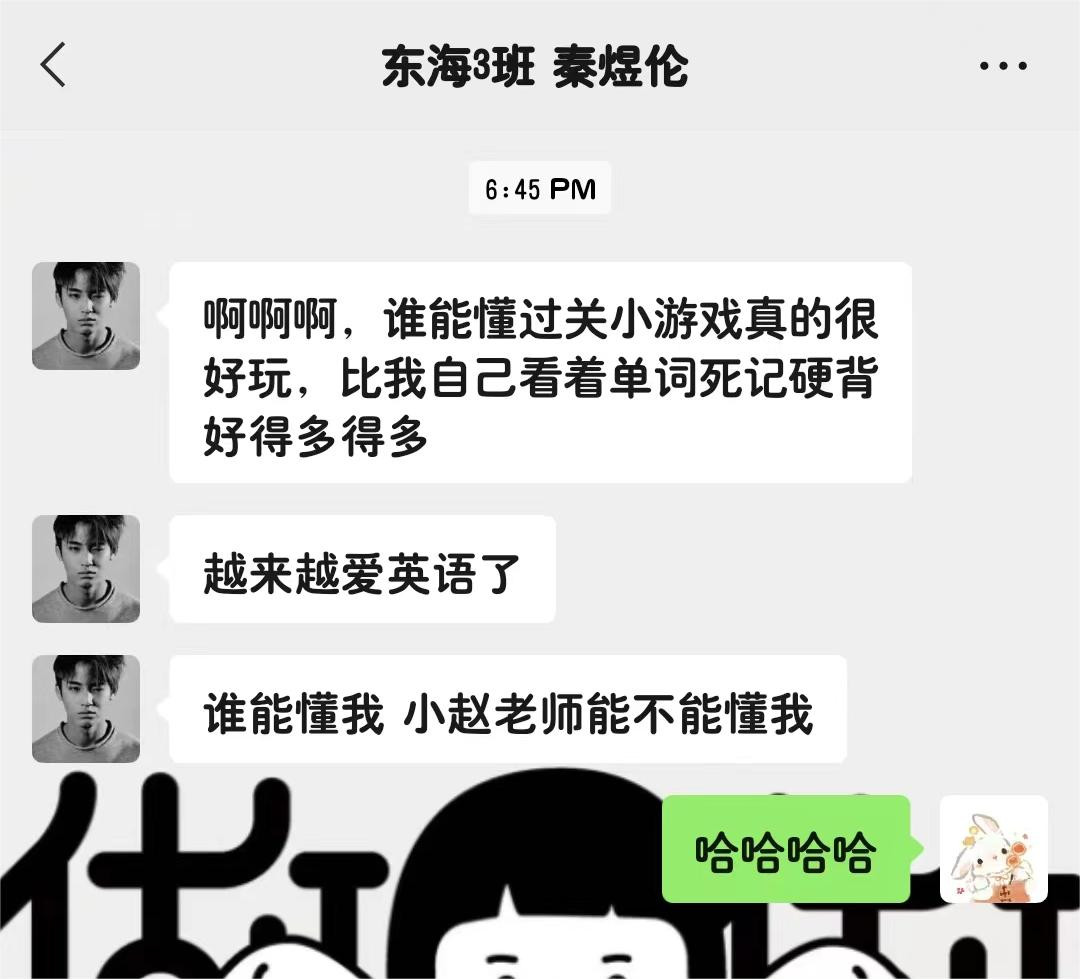This screenshot has height=979, width=1080.
Task: Open the three-dot chat options menu
Action: [x=1002, y=67]
